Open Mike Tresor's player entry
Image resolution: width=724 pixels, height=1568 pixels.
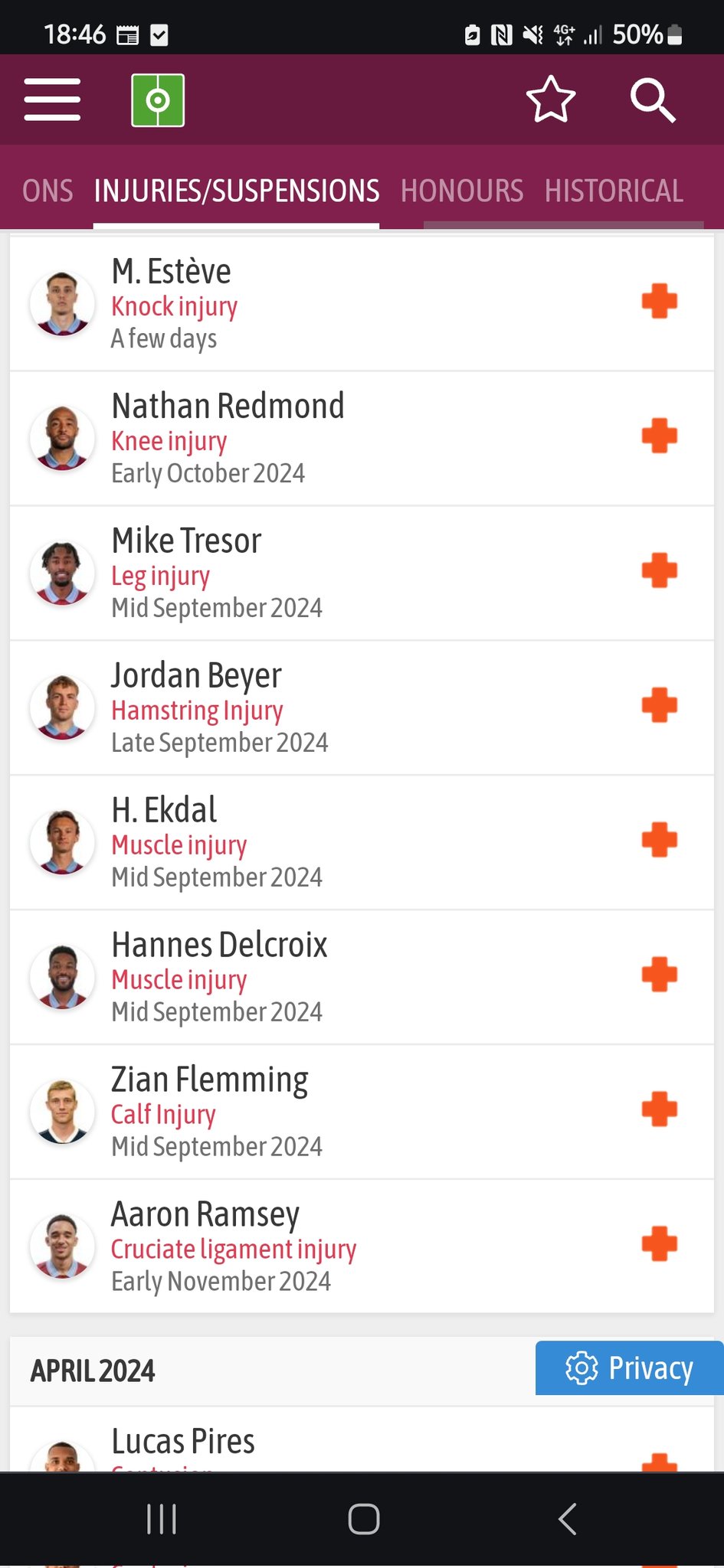362,573
